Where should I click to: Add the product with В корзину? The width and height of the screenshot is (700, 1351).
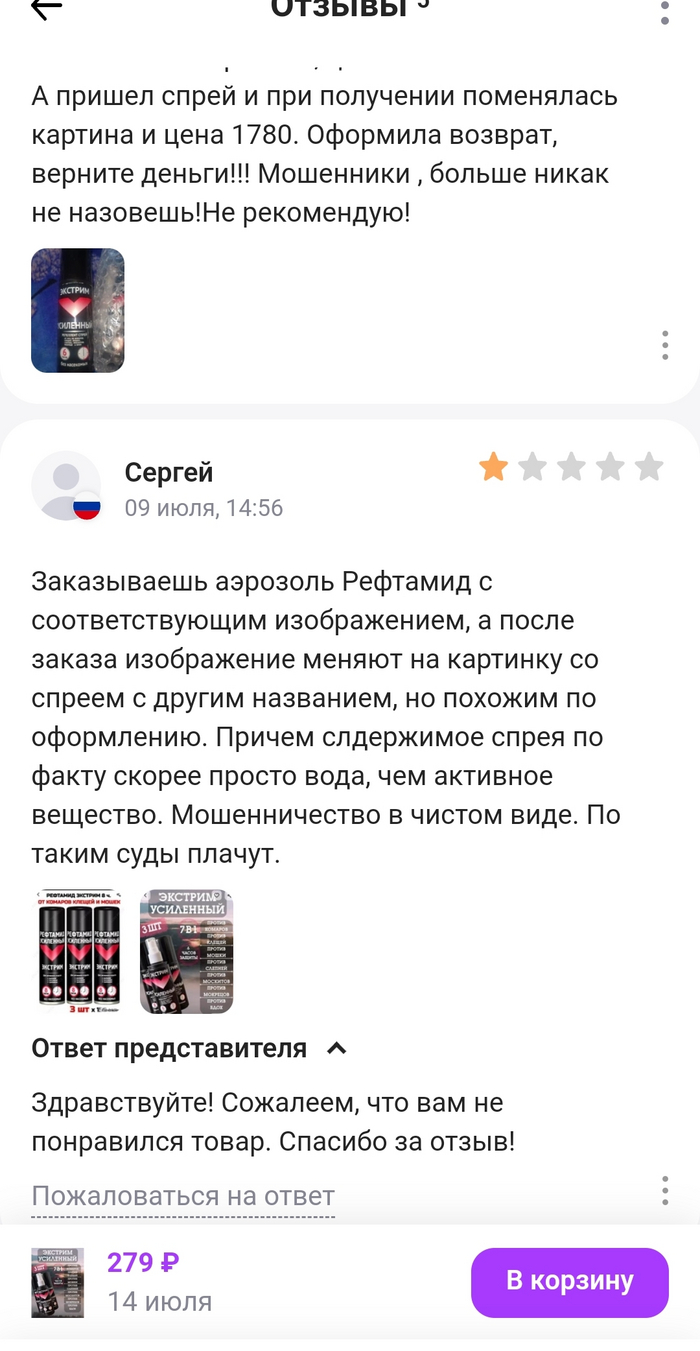coord(569,1282)
